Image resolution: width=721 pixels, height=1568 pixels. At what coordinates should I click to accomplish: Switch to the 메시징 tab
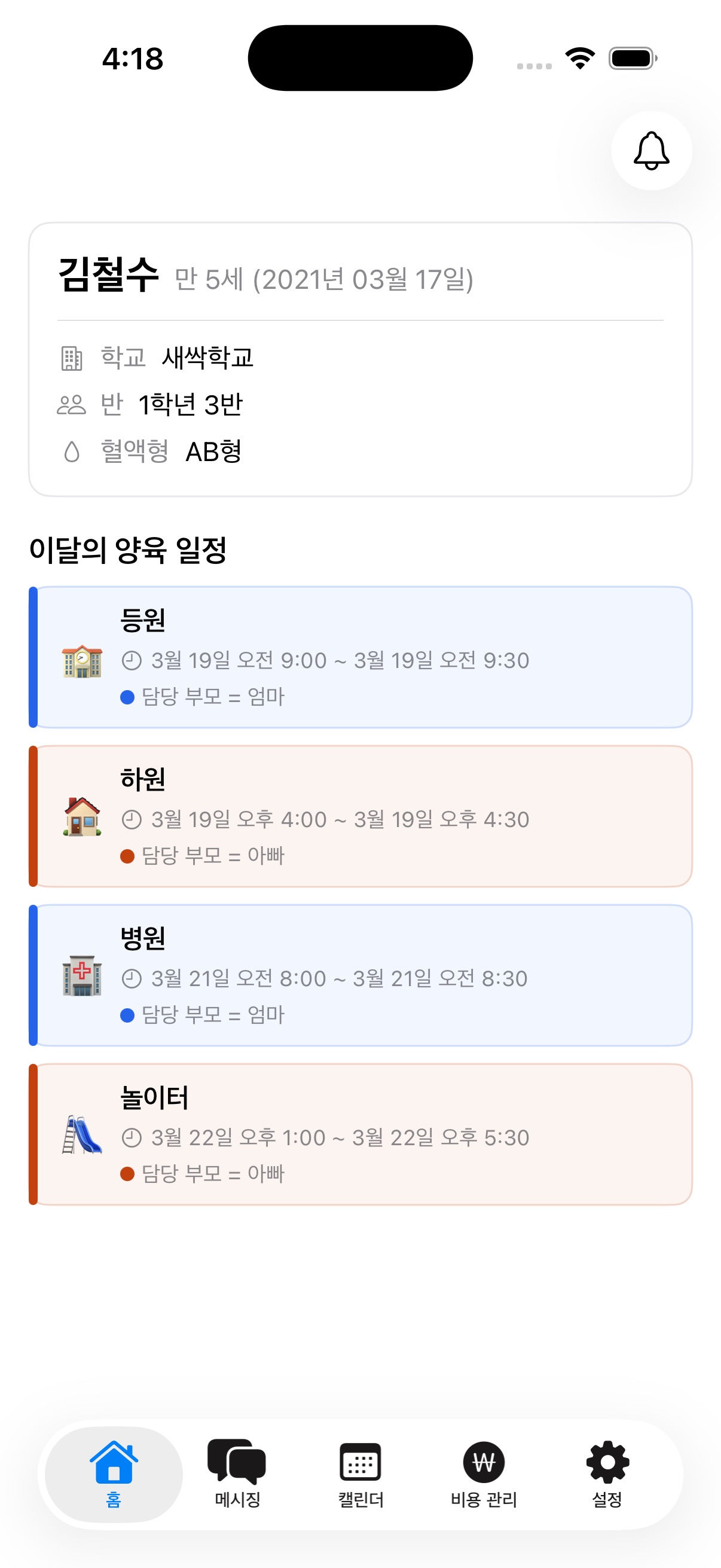[237, 1473]
